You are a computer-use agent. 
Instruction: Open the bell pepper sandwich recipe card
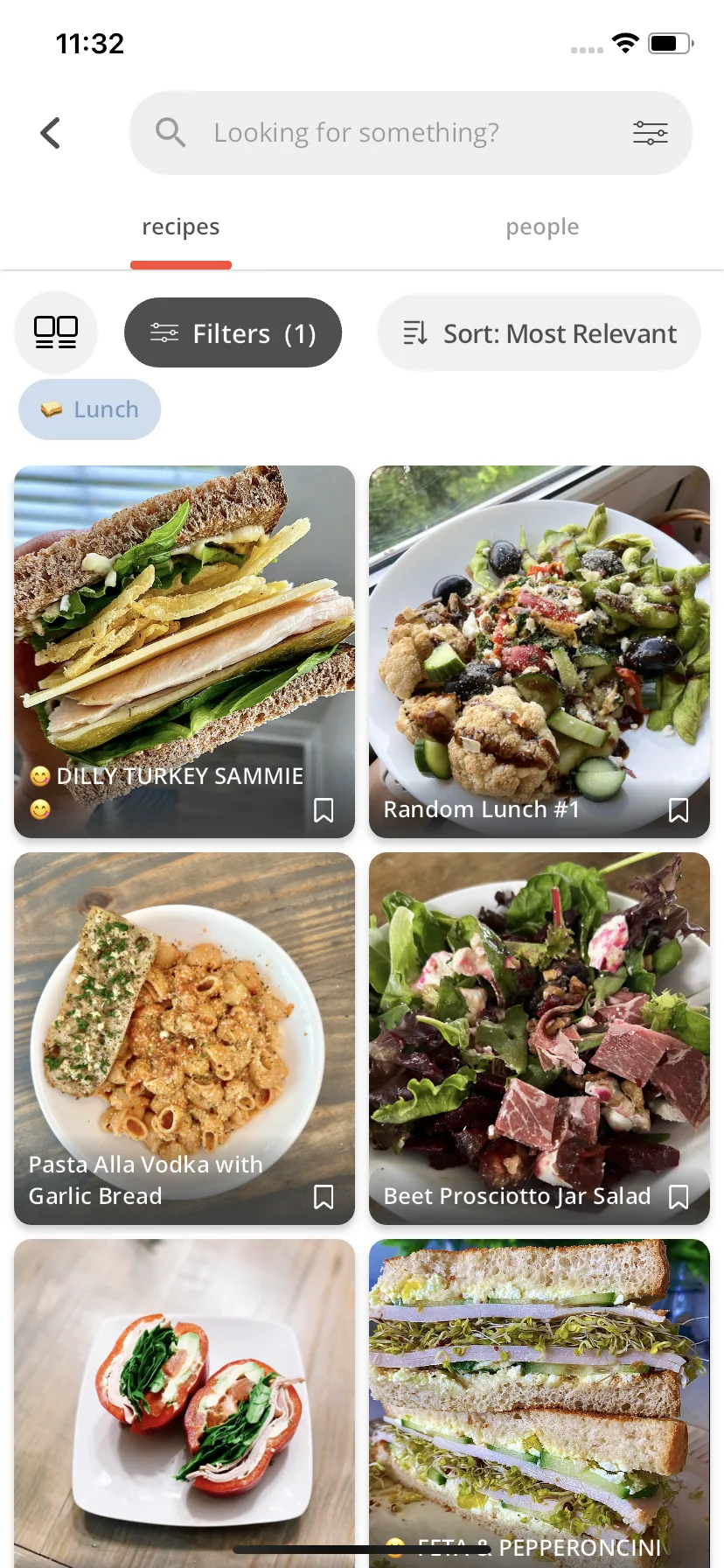point(184,1400)
